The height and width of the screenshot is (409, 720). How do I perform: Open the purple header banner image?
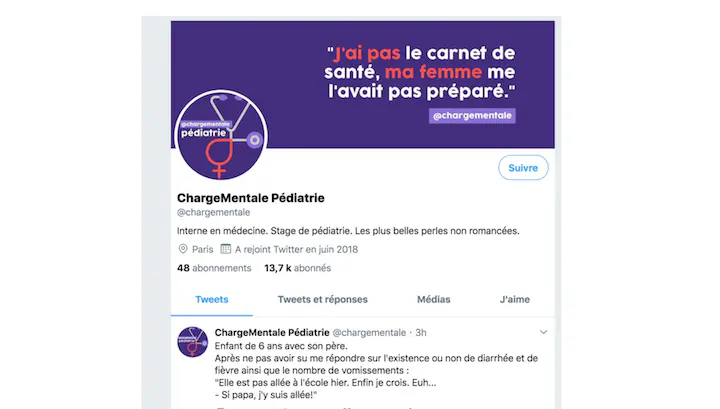point(400,70)
